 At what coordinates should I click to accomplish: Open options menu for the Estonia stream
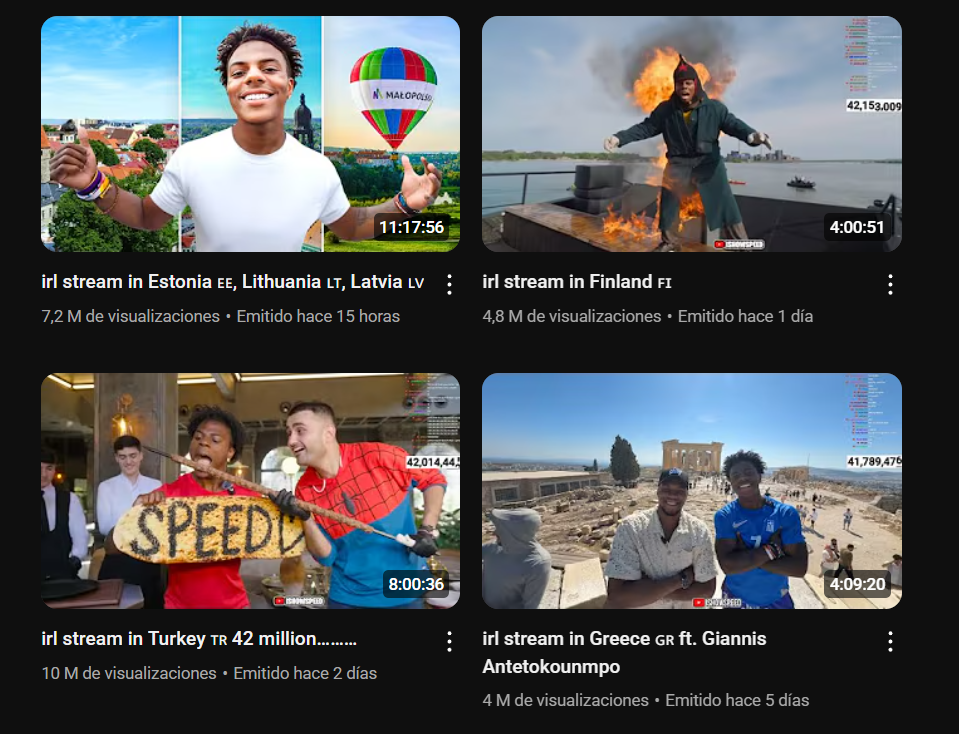(x=449, y=284)
